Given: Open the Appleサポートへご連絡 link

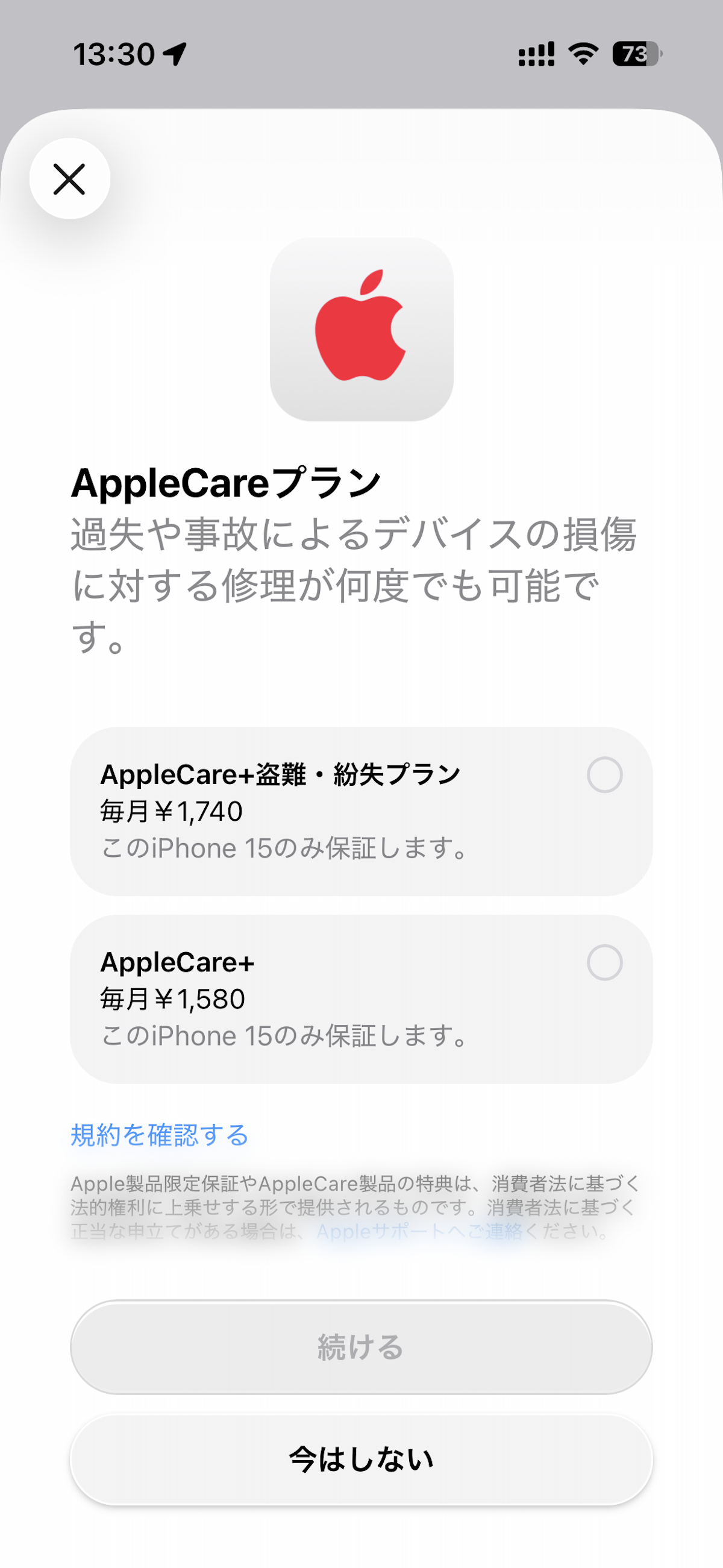Looking at the screenshot, I should (419, 1231).
